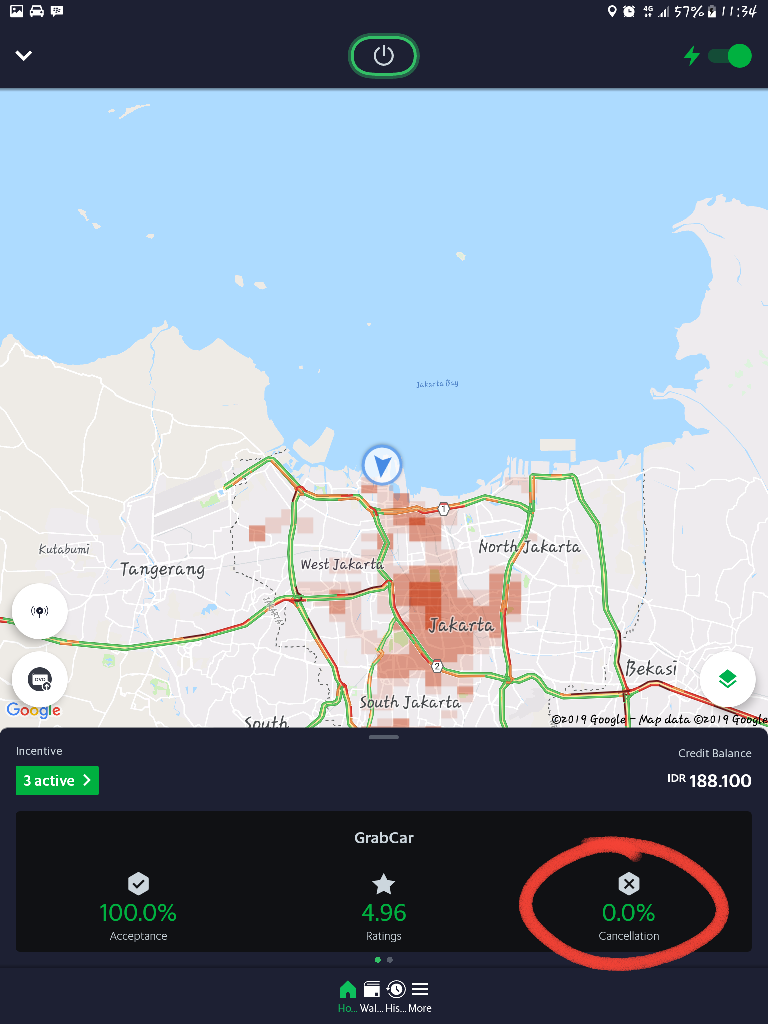Expand incentives via the 3 active chevron

(57, 780)
